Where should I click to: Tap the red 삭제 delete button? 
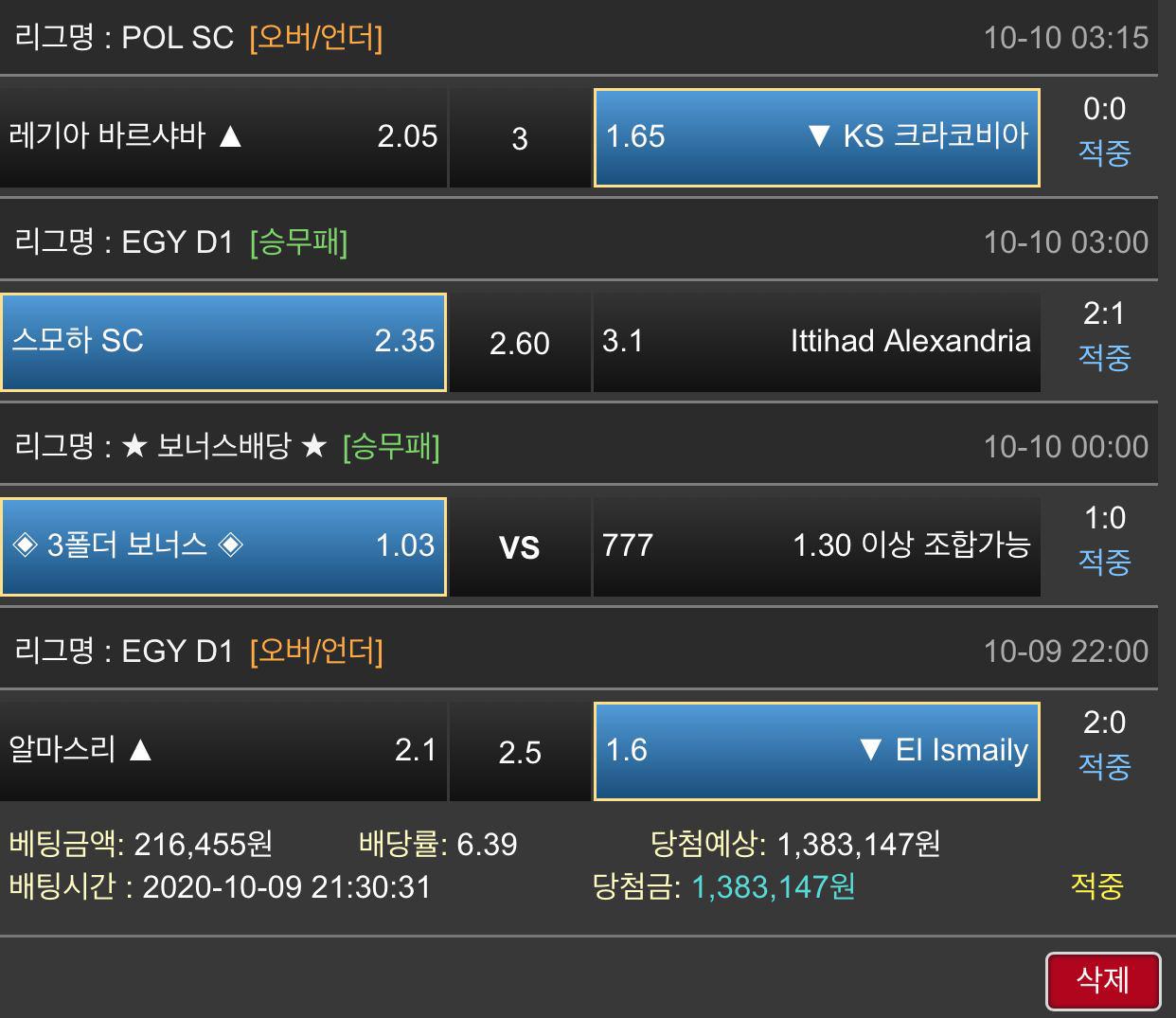[1103, 980]
